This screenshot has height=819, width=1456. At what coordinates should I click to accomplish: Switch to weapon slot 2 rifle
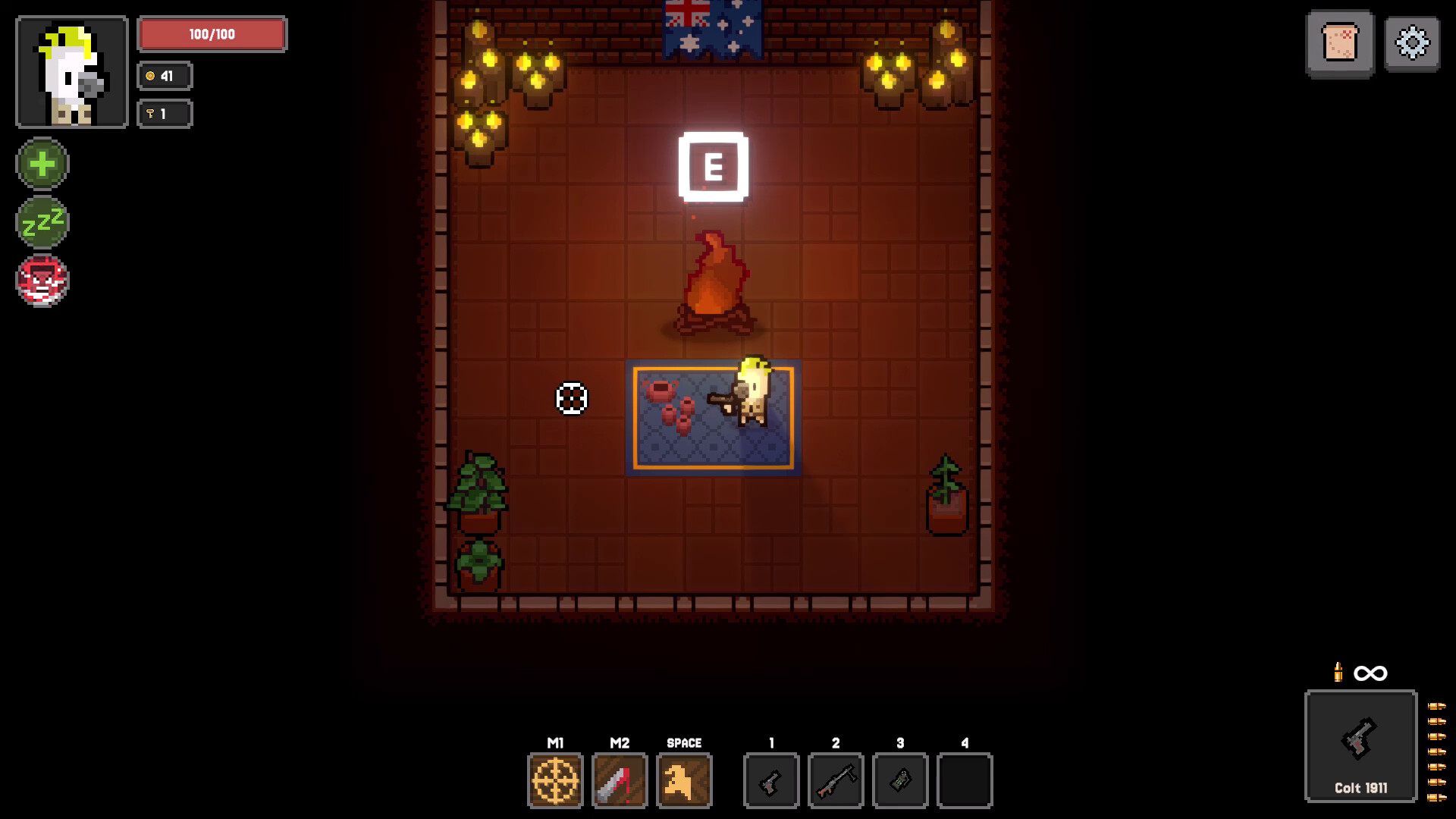click(836, 780)
